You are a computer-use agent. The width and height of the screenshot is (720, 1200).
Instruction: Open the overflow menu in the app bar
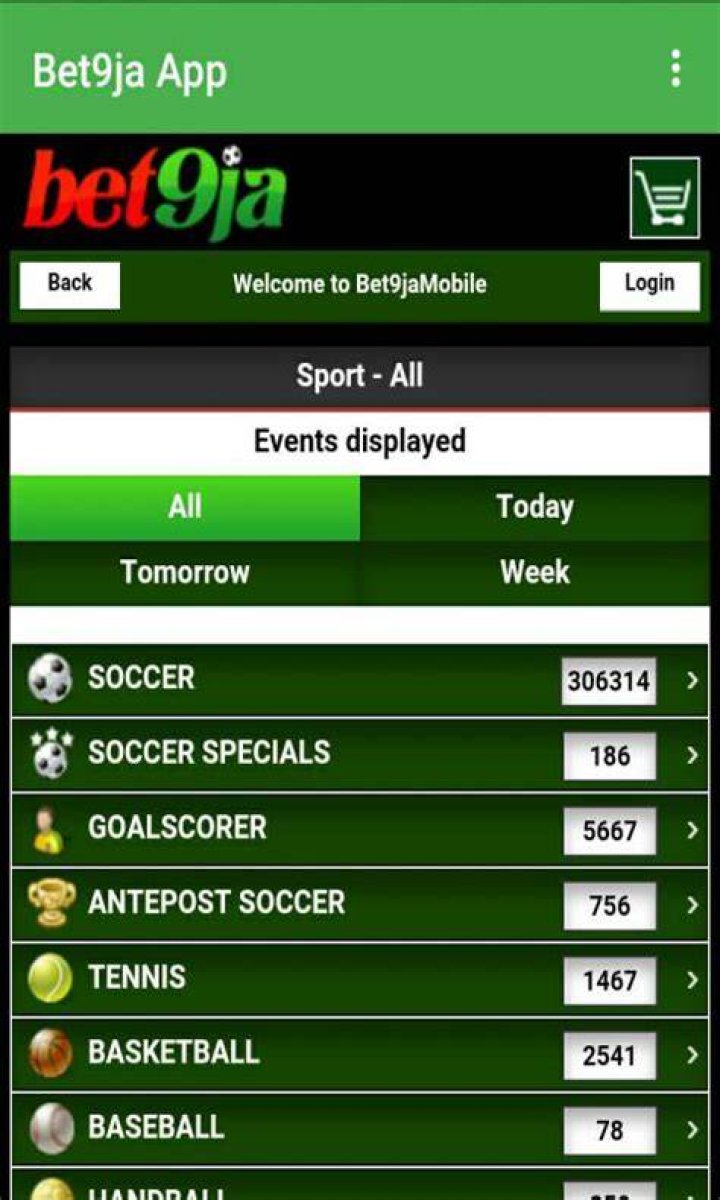click(x=677, y=69)
